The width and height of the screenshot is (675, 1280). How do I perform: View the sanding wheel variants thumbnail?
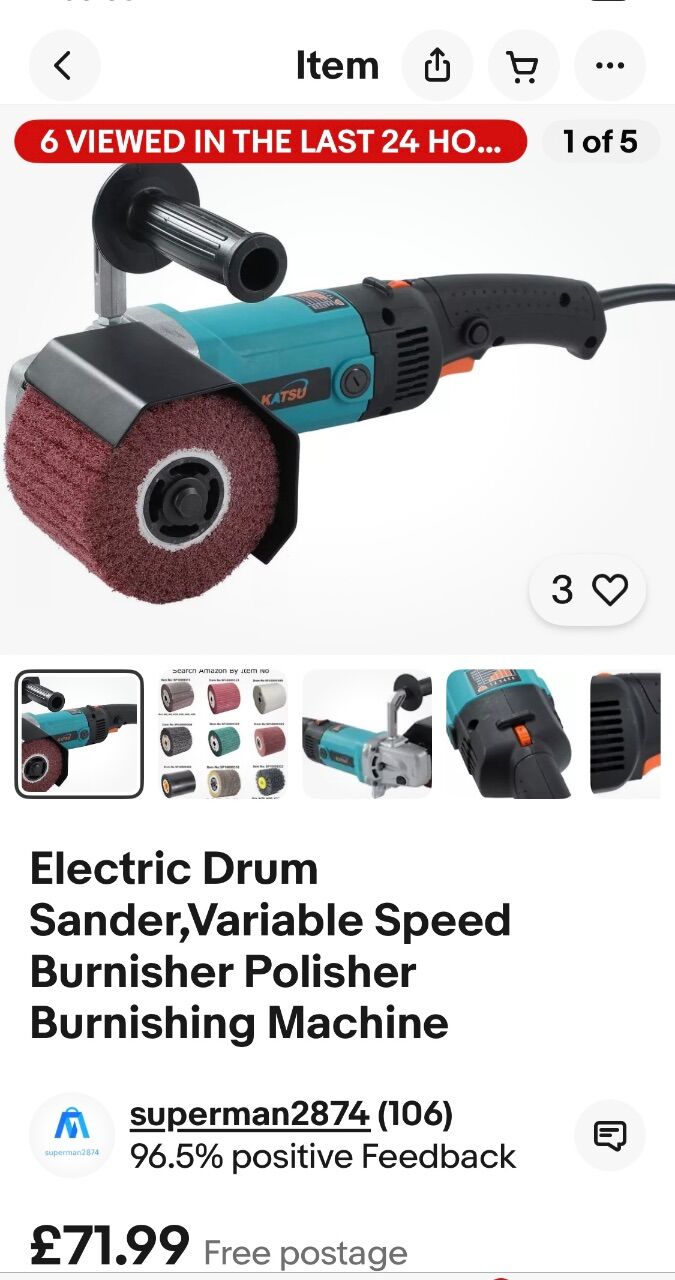(x=223, y=734)
